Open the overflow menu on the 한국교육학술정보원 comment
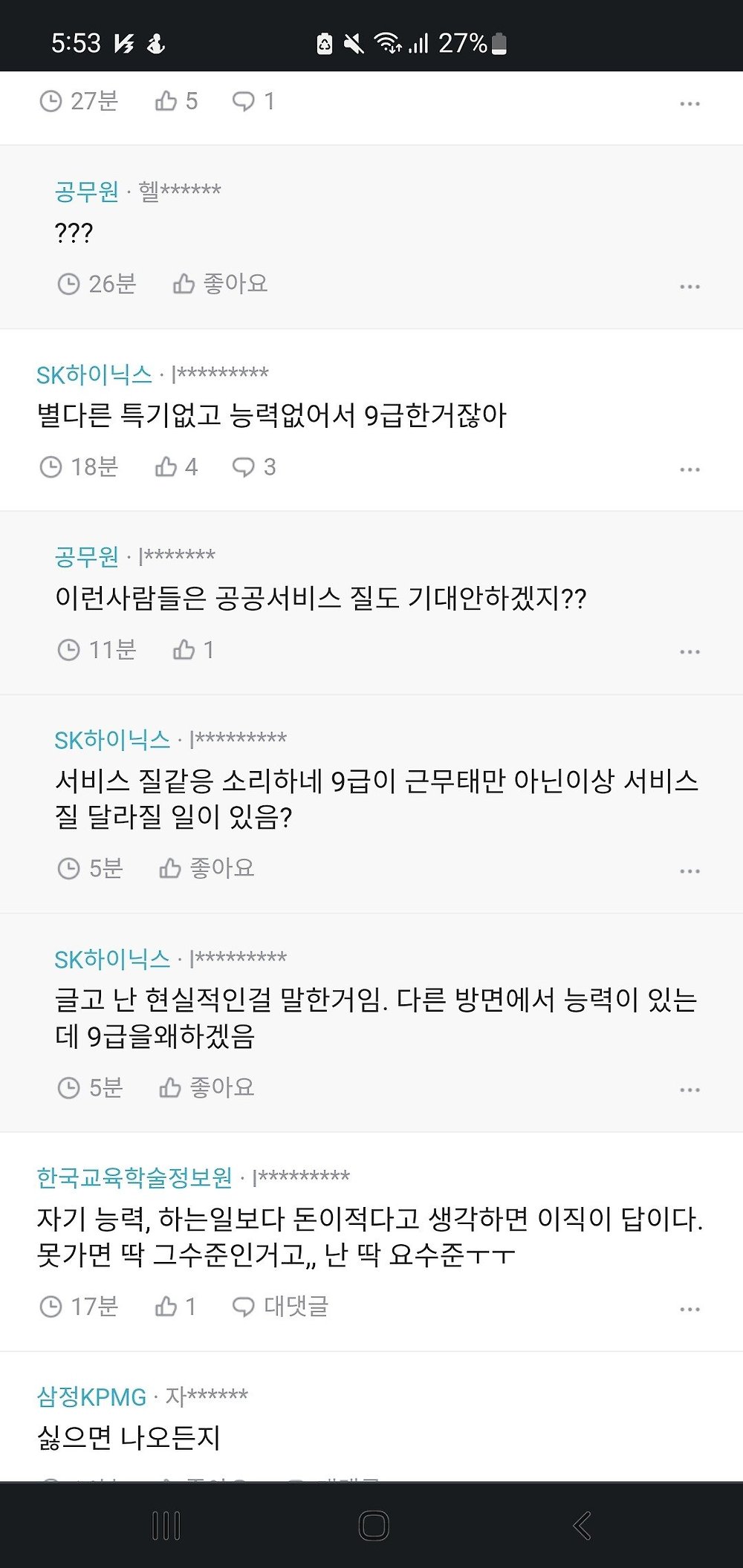 (x=690, y=1310)
